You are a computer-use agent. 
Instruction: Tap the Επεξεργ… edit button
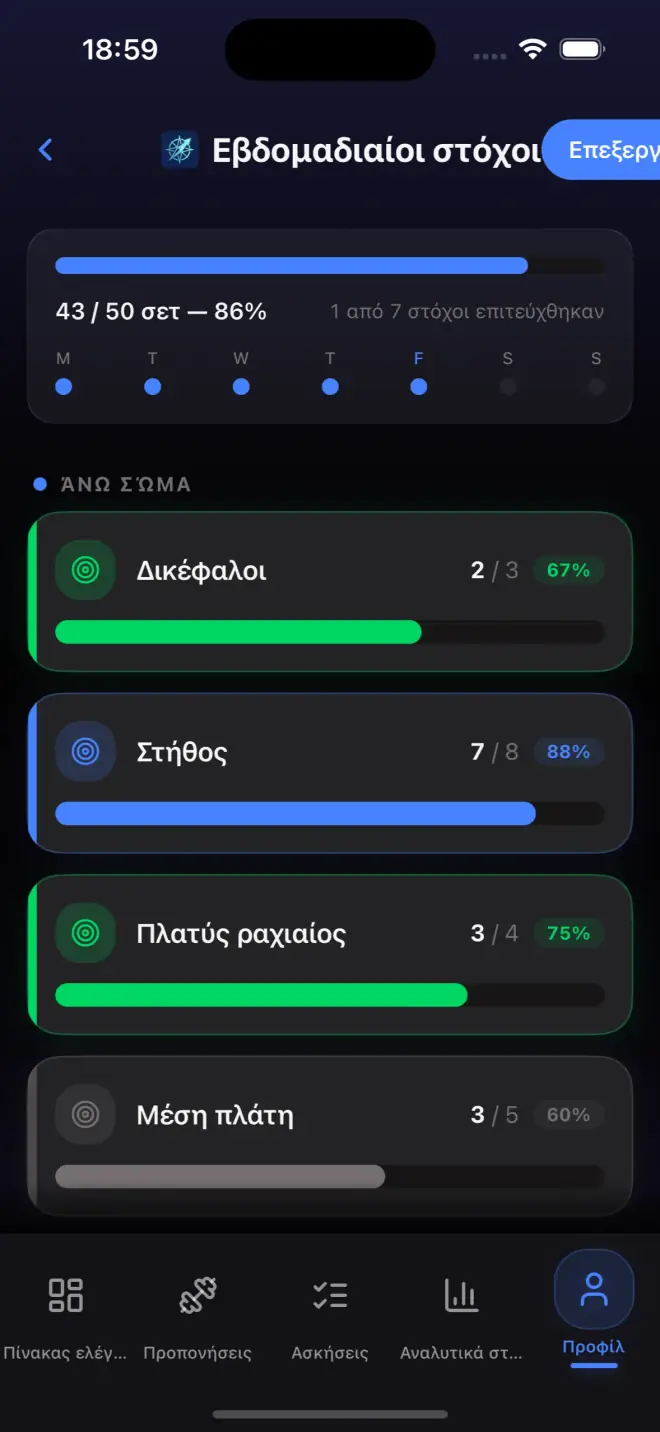click(601, 150)
